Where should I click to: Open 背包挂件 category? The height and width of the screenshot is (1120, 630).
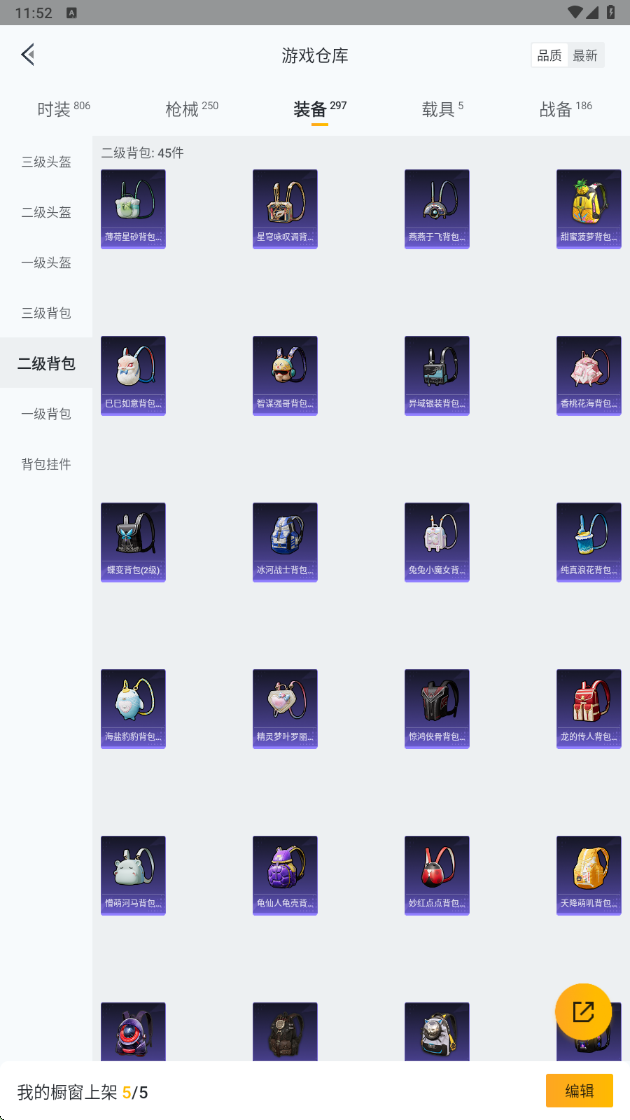tap(46, 464)
